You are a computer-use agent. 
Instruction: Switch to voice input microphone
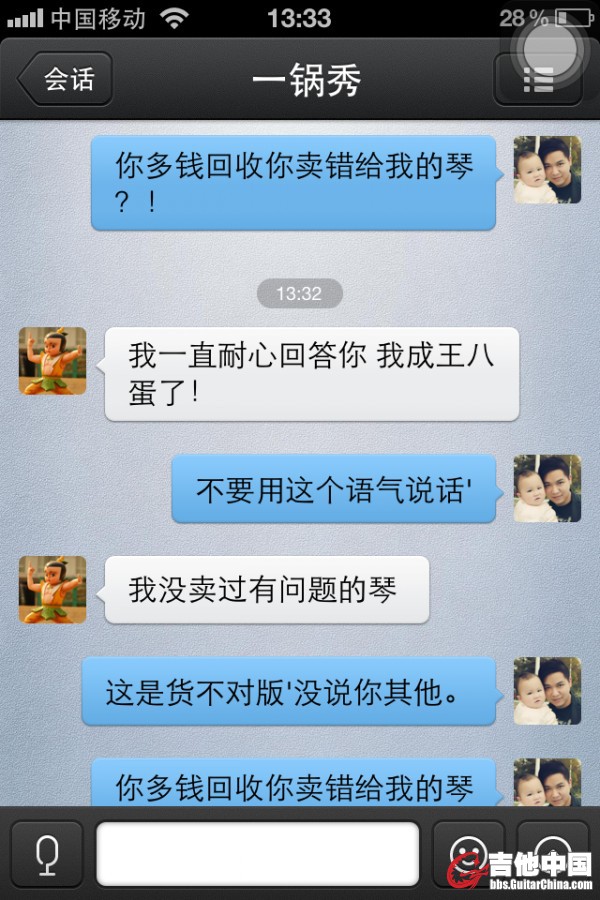[x=46, y=853]
